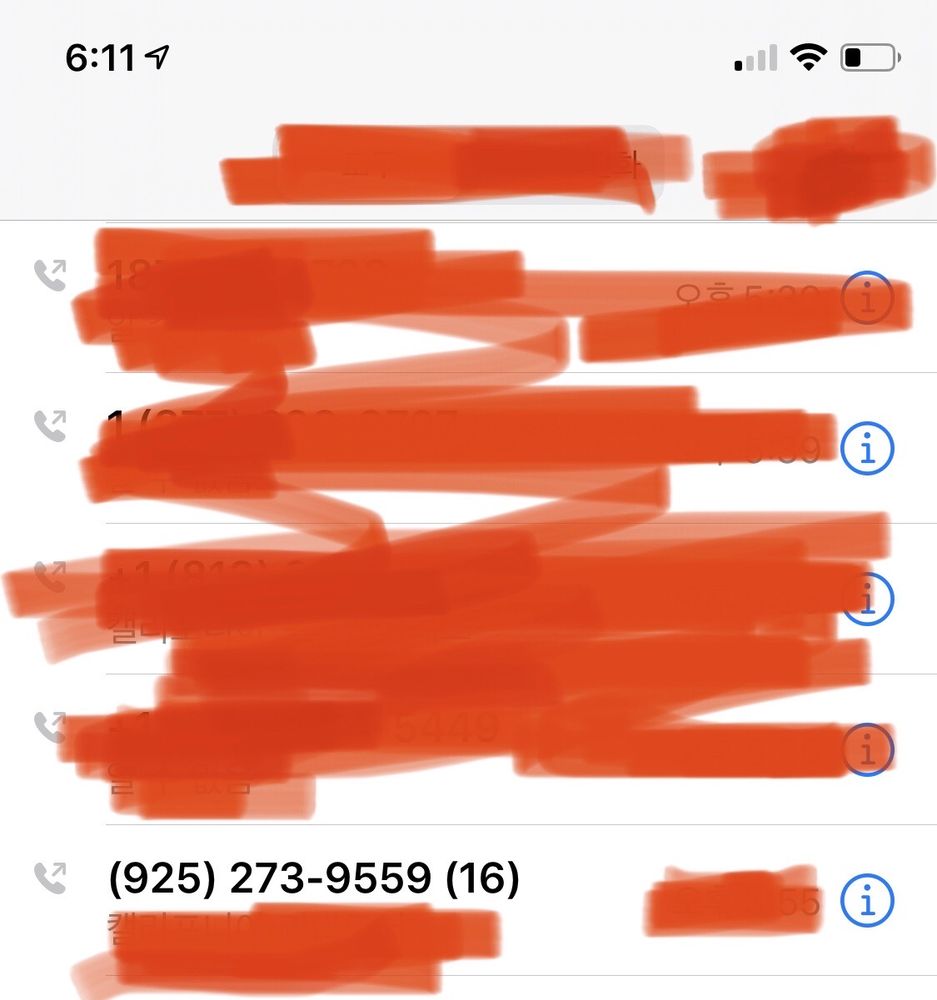Screen dimensions: 937x1000
Task: Open info icon for number ending 5449
Action: tap(866, 748)
